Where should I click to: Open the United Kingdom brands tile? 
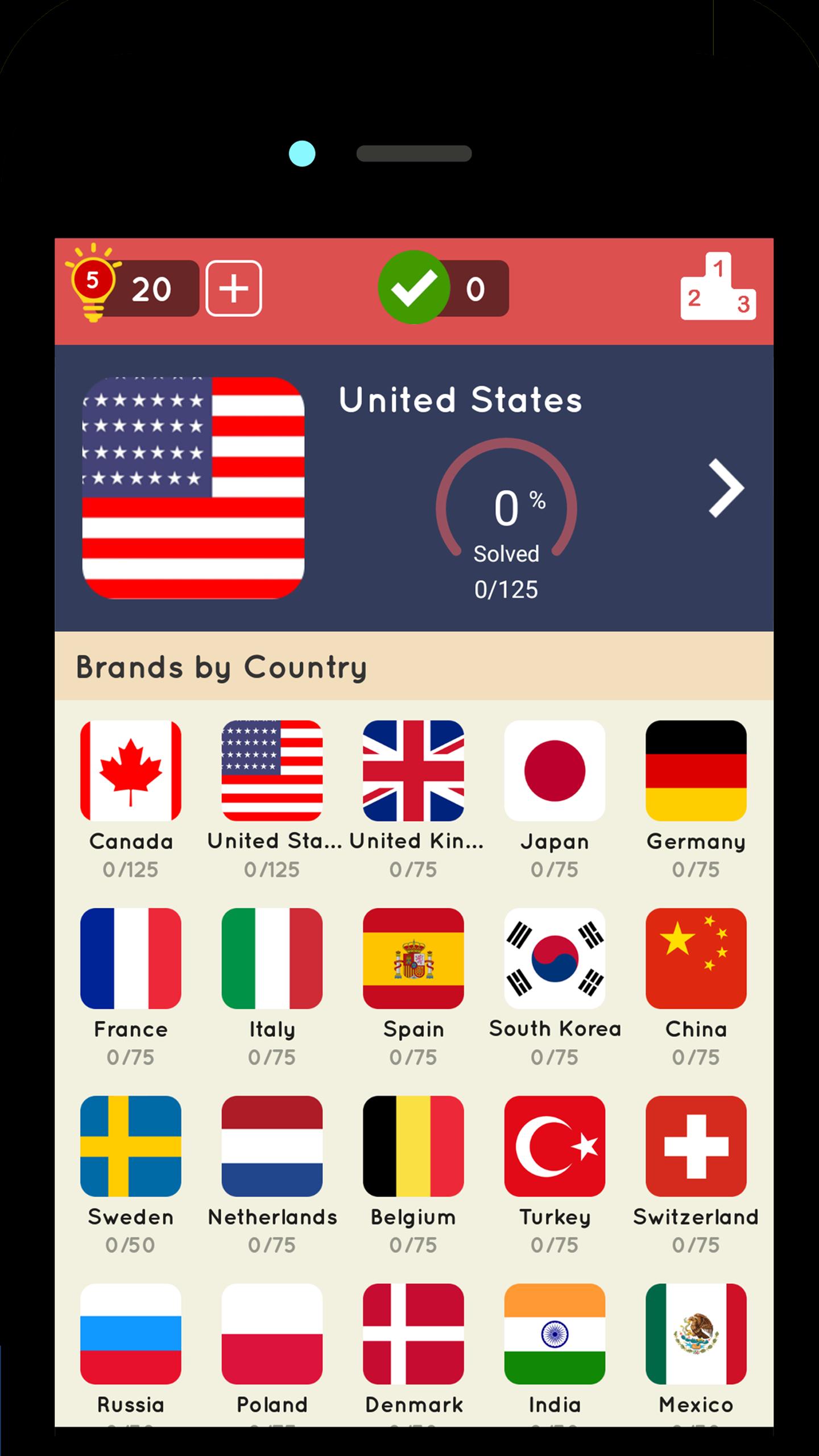click(413, 771)
